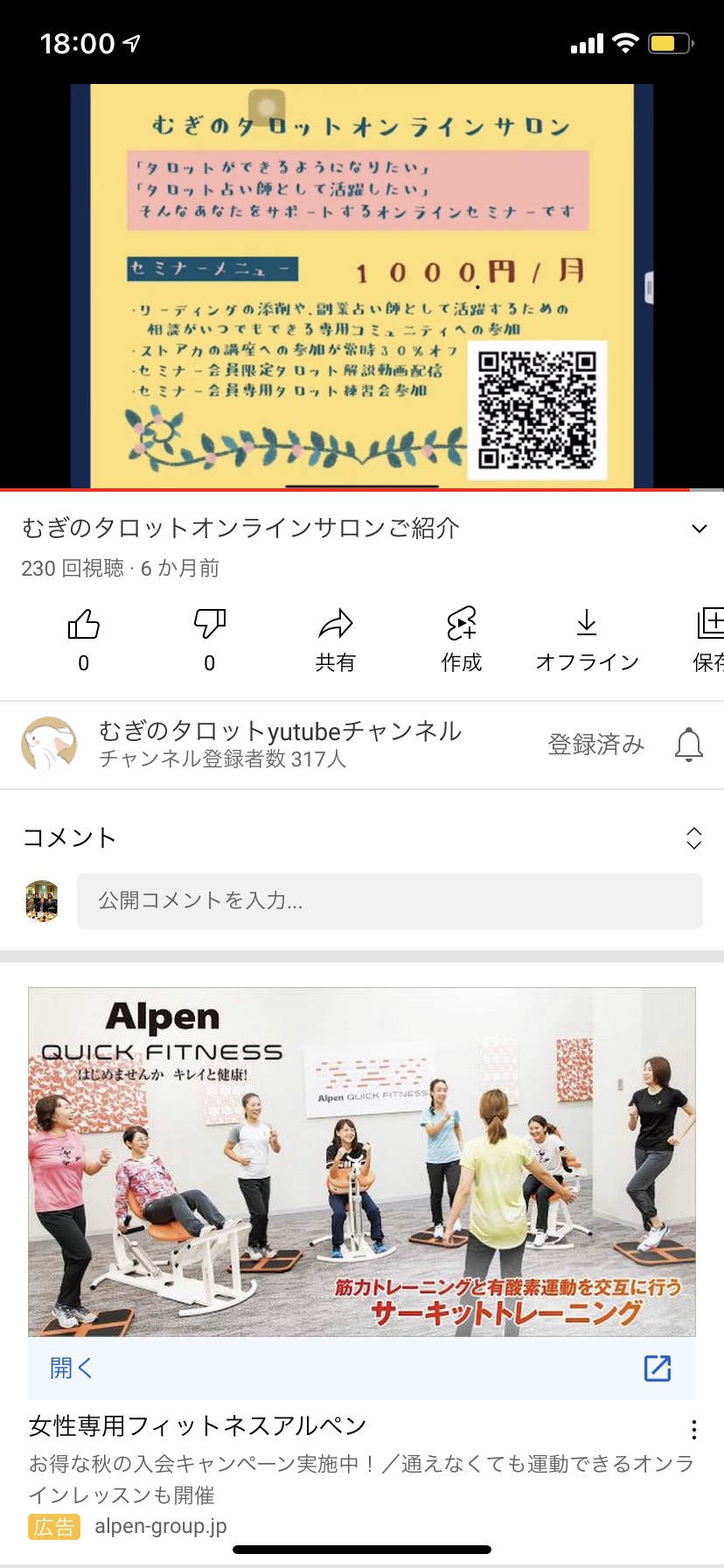Open the ad's external link icon
Screen dimensions: 724x1568
coord(658,1368)
